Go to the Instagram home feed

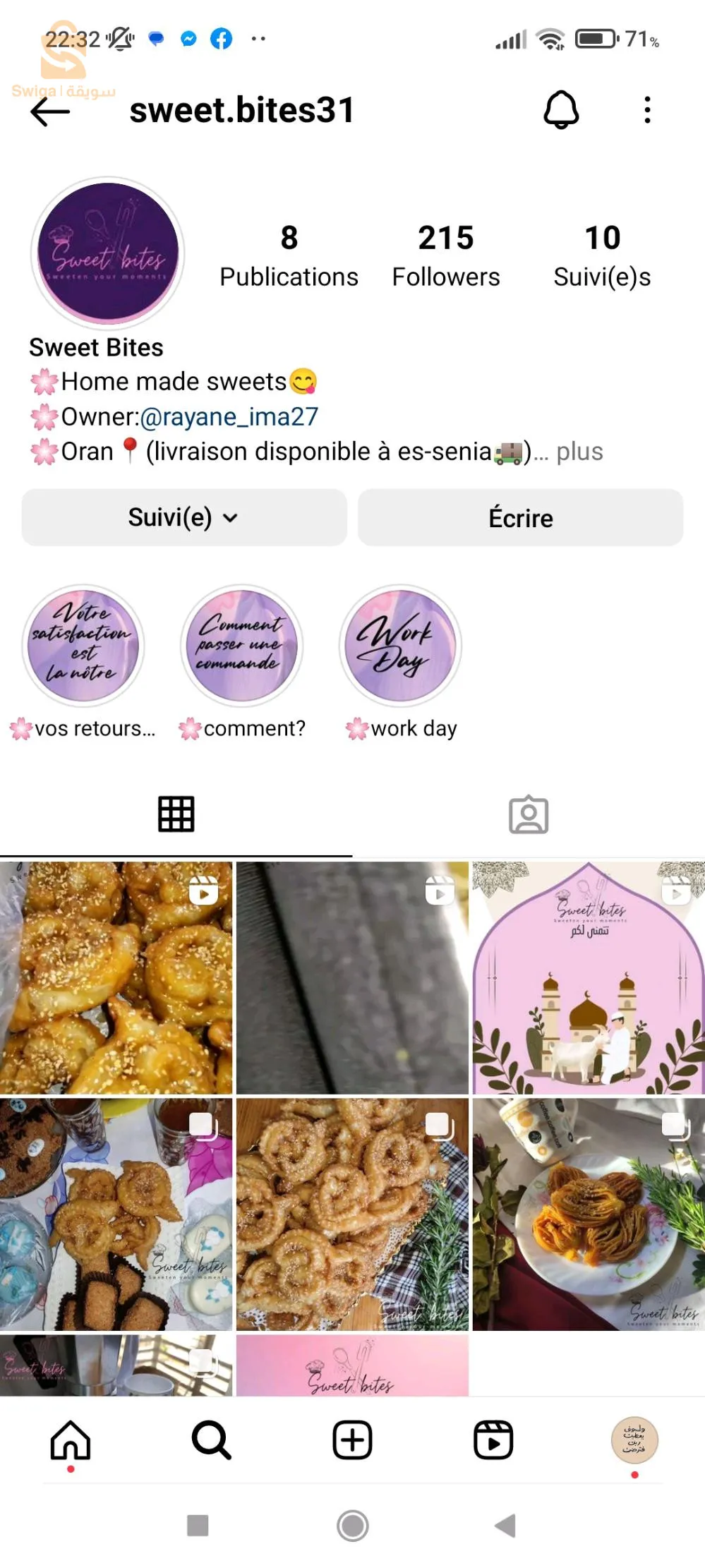pyautogui.click(x=71, y=1440)
